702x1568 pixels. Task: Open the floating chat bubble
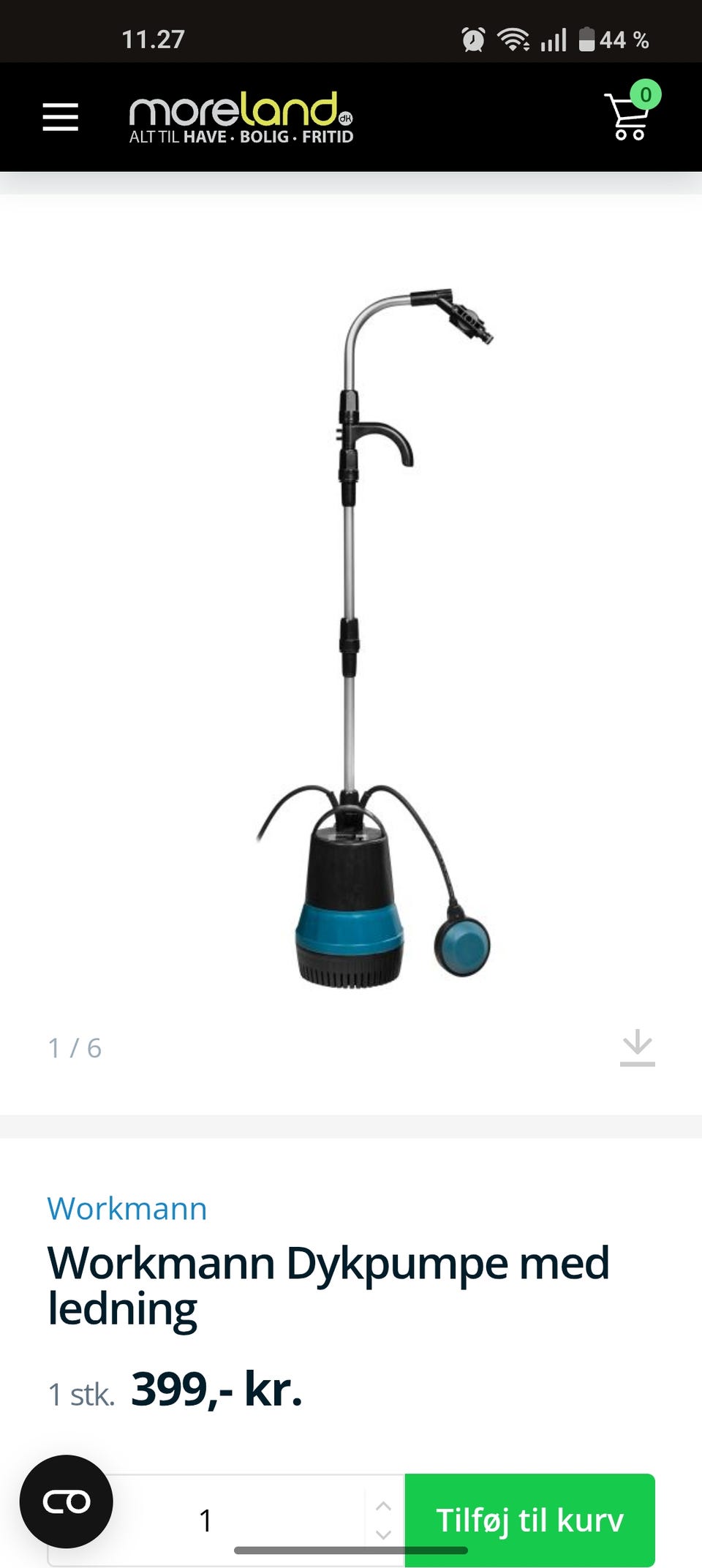[x=67, y=1501]
